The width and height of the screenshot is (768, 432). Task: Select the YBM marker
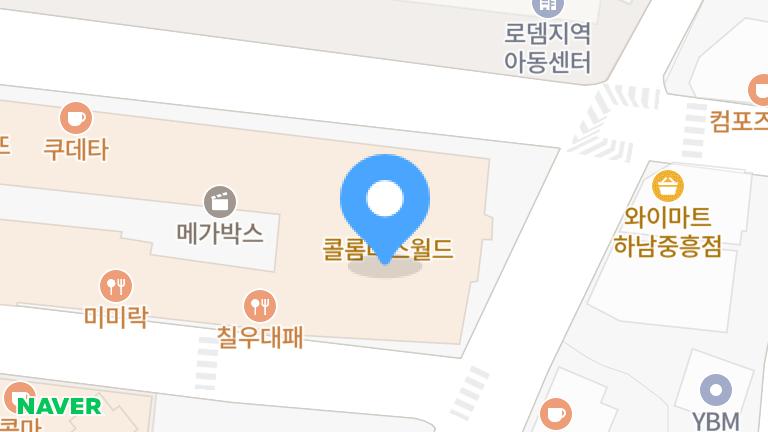coord(716,390)
